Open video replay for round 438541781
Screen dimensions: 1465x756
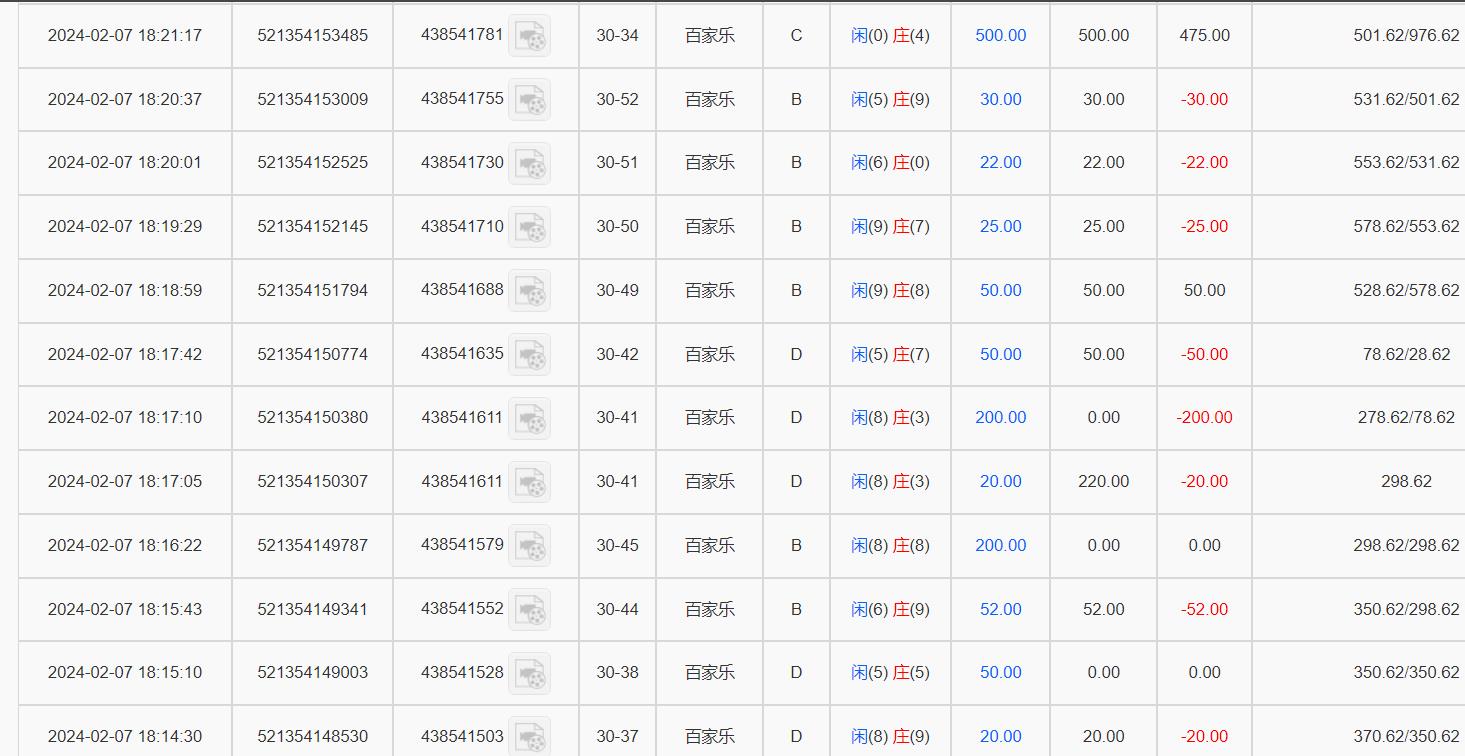529,36
